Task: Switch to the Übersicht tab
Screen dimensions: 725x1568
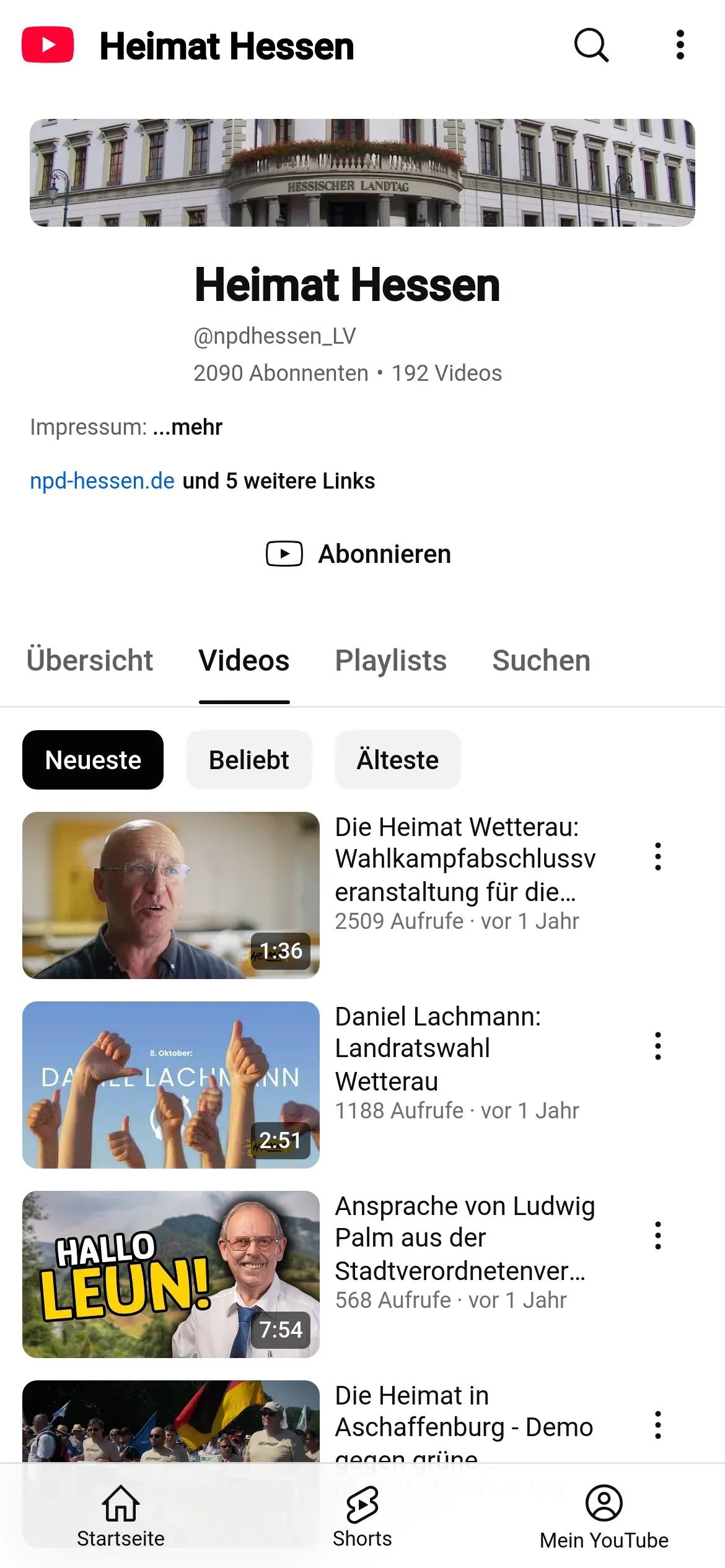Action: tap(90, 660)
